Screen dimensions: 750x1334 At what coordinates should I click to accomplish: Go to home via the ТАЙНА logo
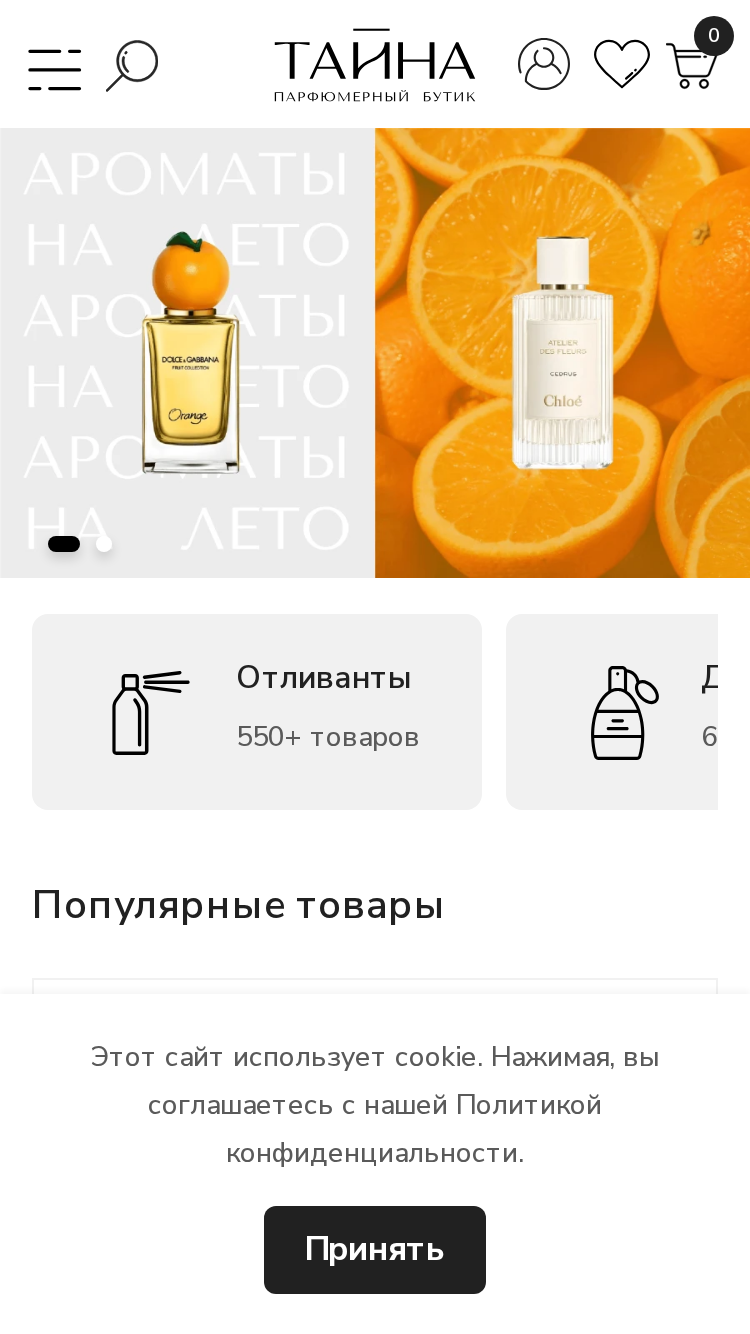tap(375, 65)
